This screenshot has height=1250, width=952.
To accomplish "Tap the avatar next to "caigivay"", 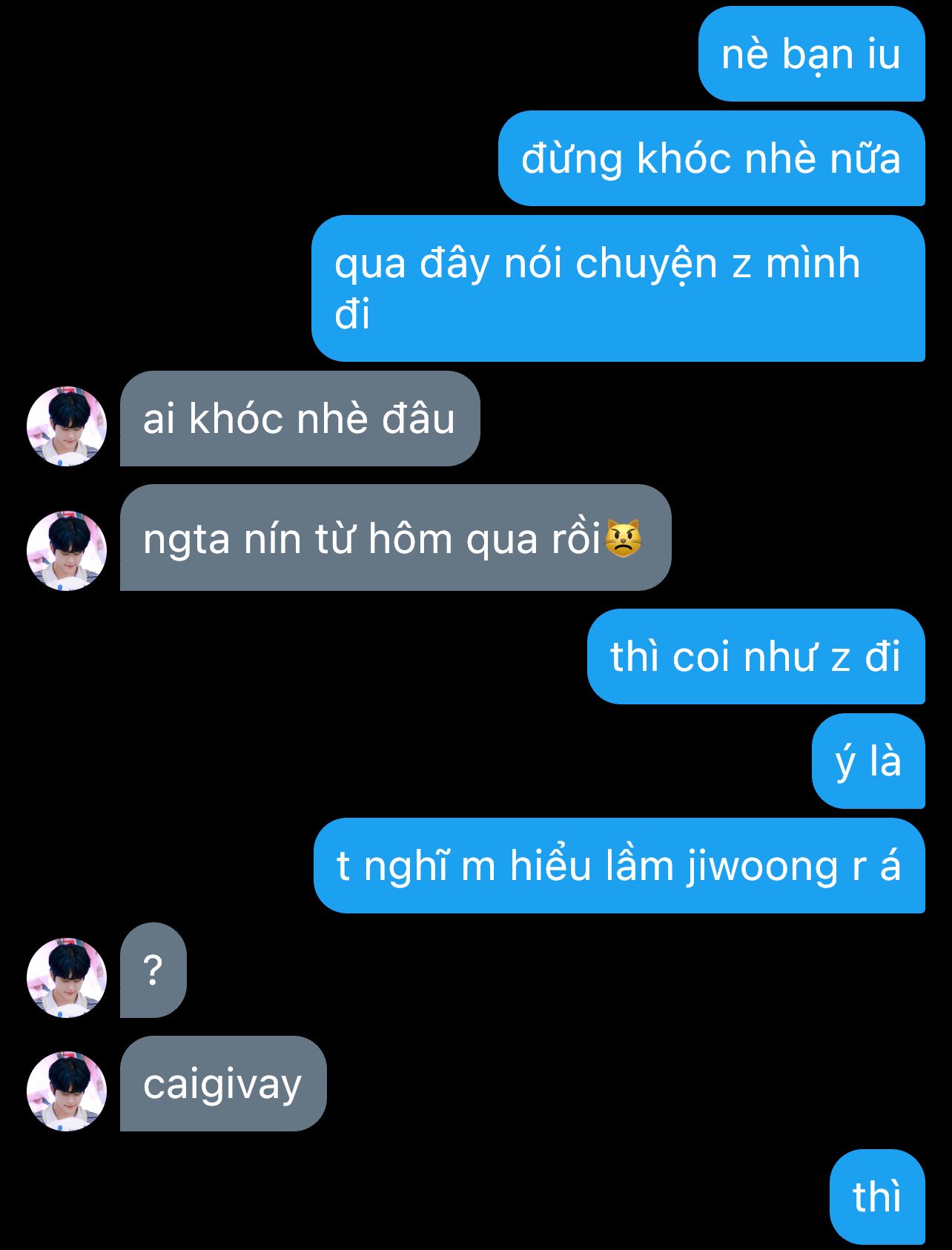I will point(67,1091).
